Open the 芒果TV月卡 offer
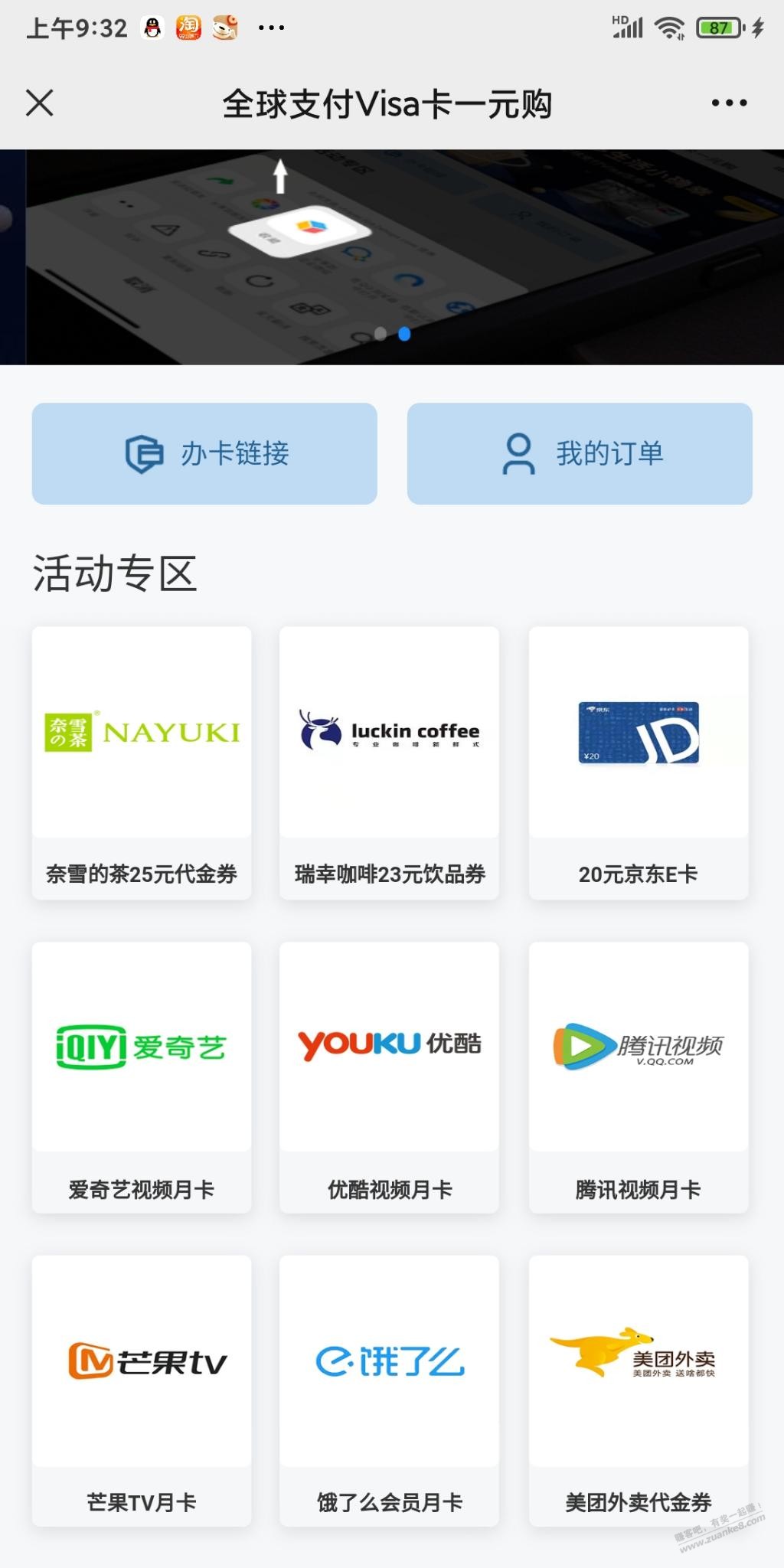The height and width of the screenshot is (1568, 784). [142, 1390]
